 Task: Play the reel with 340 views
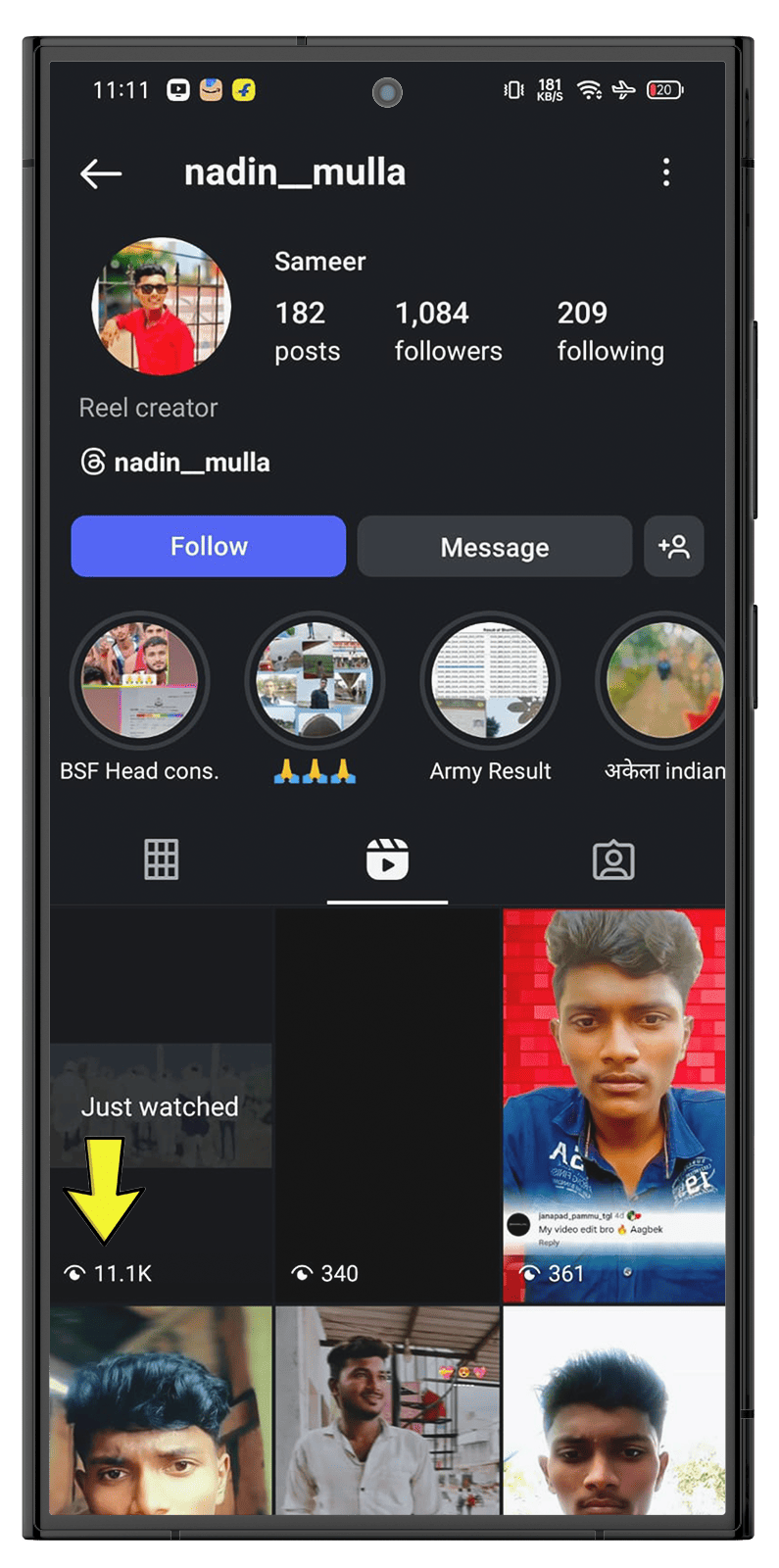click(387, 1105)
